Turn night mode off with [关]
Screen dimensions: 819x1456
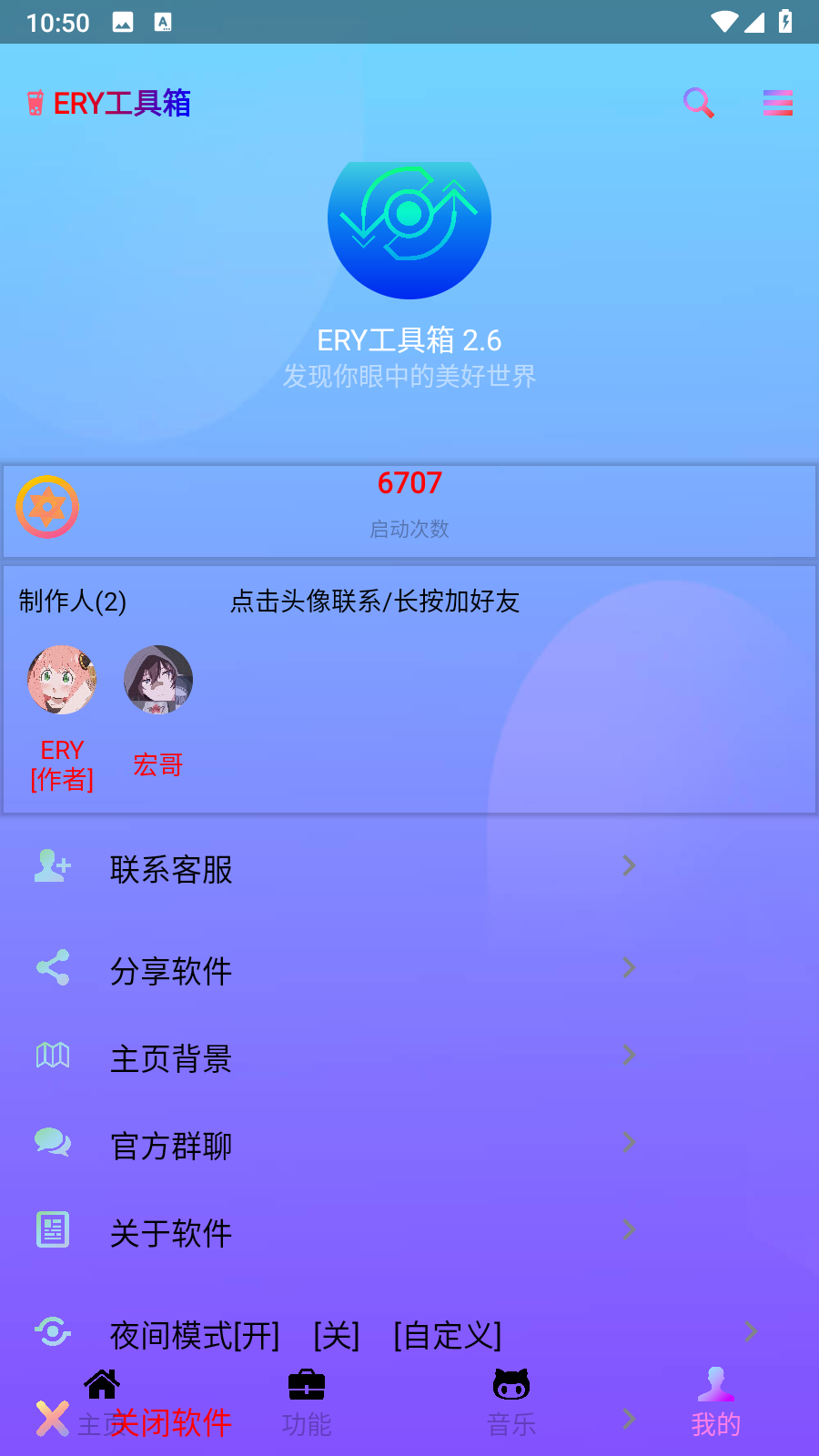click(336, 1336)
